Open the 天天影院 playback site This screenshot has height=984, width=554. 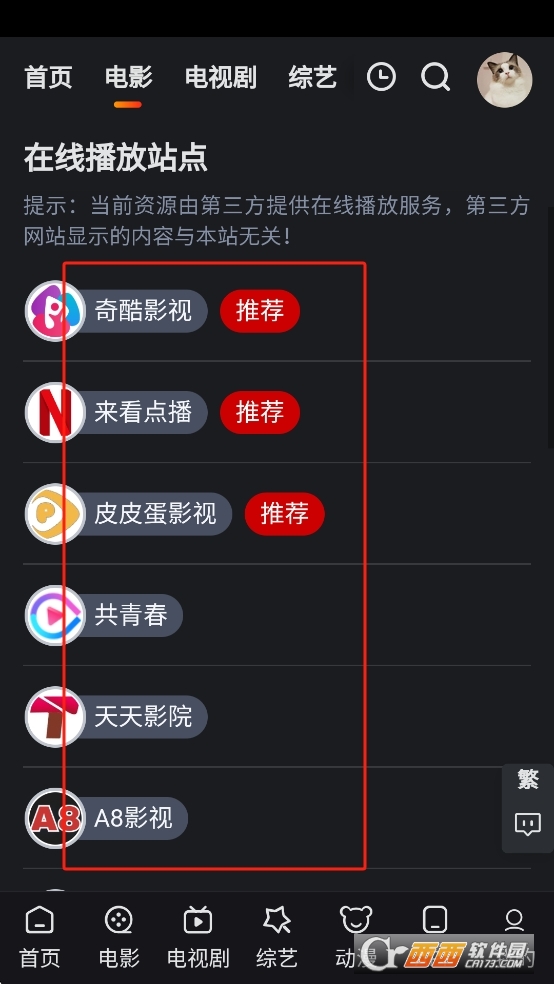117,717
